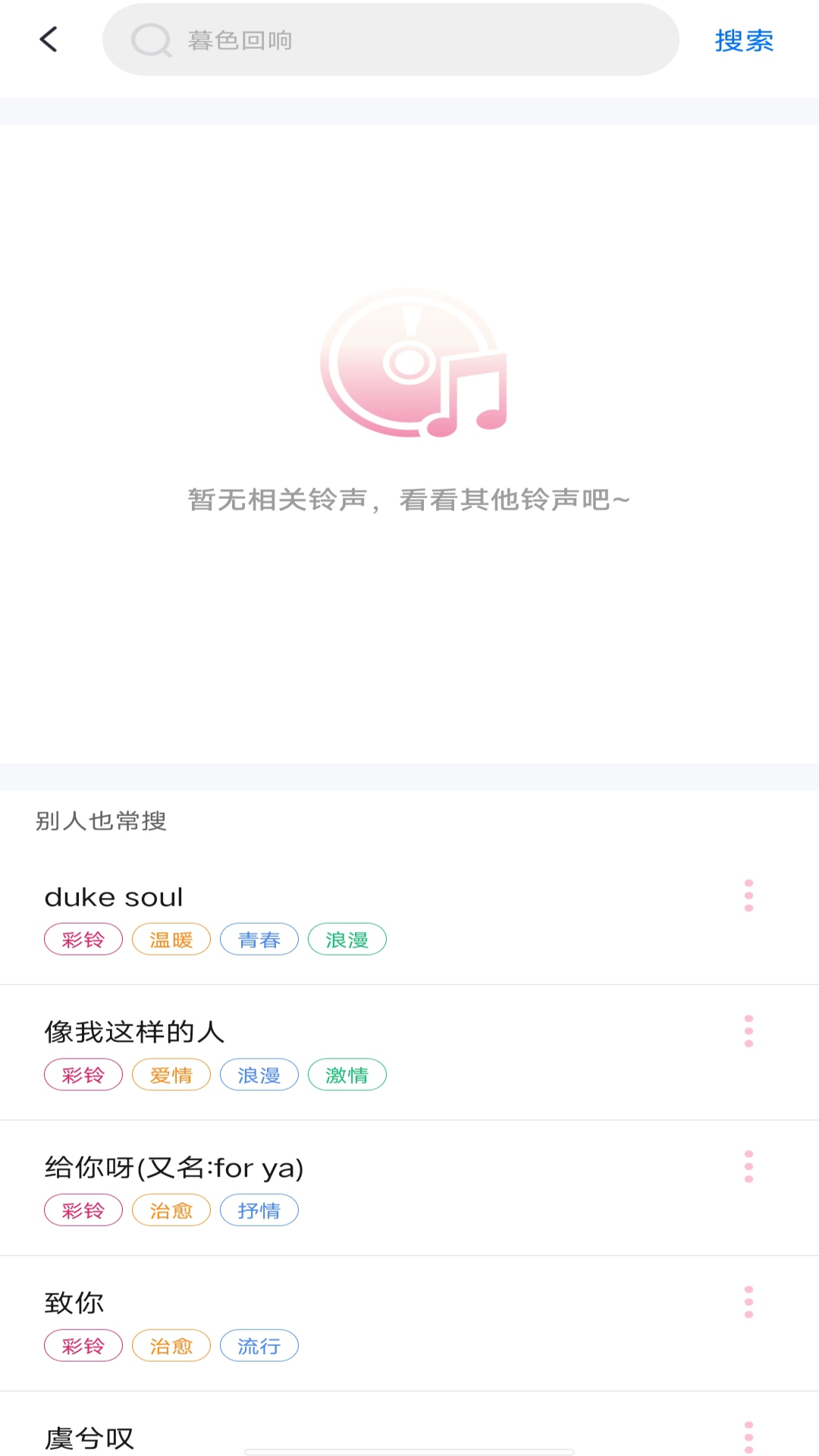819x1456 pixels.
Task: Select the 爱情 tag under 像我这样的人
Action: pos(171,1075)
